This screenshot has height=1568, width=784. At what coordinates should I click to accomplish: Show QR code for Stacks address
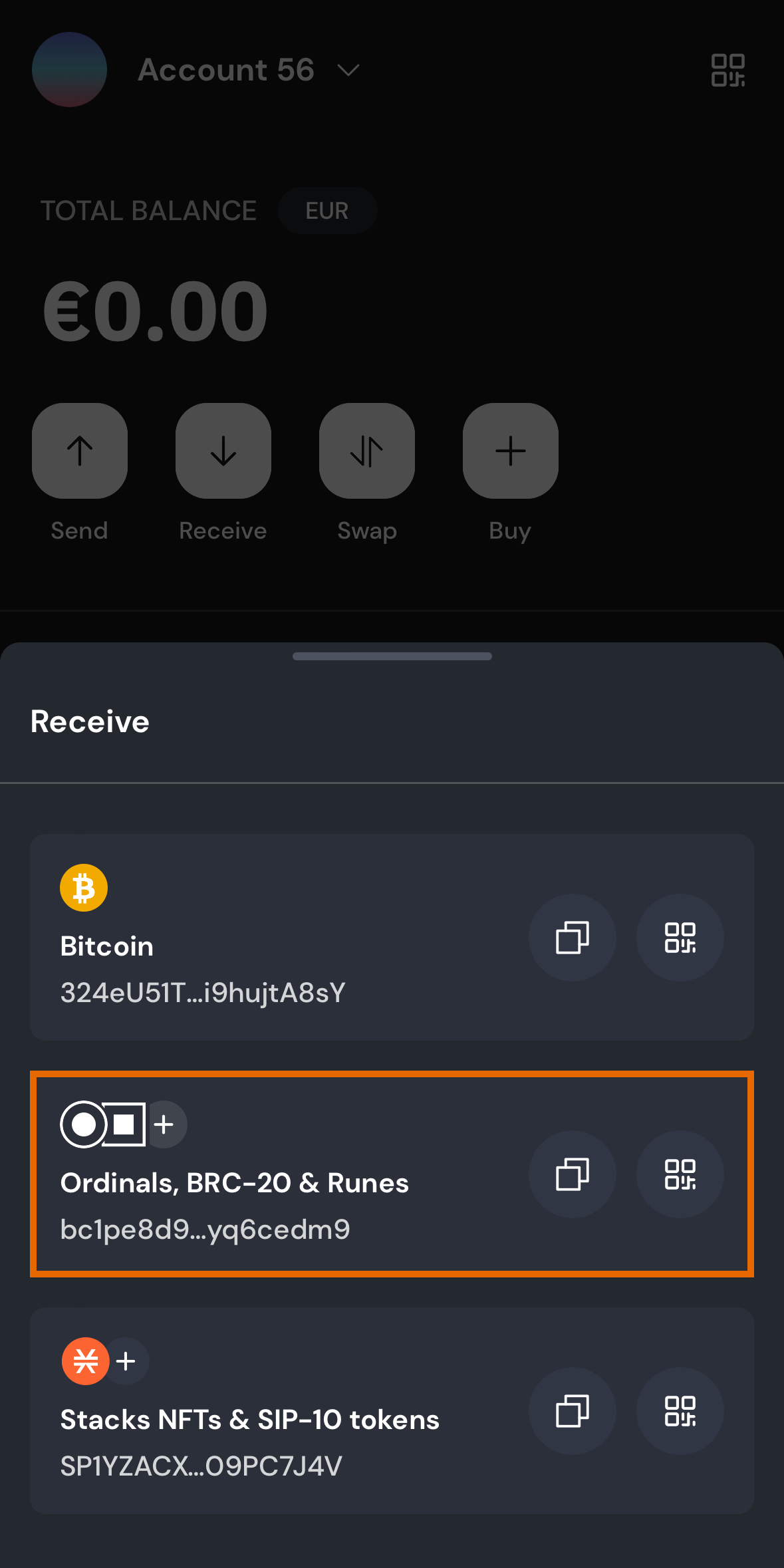[680, 1411]
